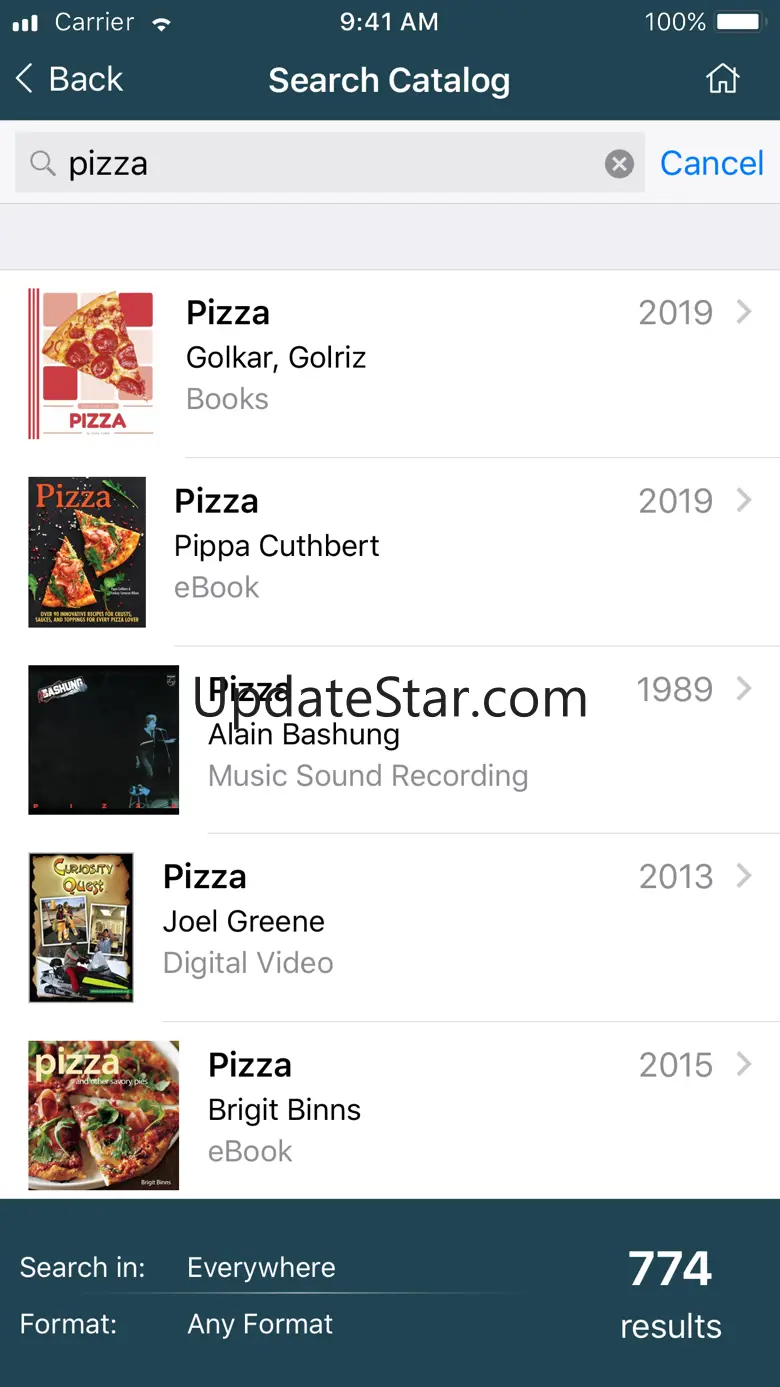780x1387 pixels.
Task: Open the home icon
Action: point(722,79)
